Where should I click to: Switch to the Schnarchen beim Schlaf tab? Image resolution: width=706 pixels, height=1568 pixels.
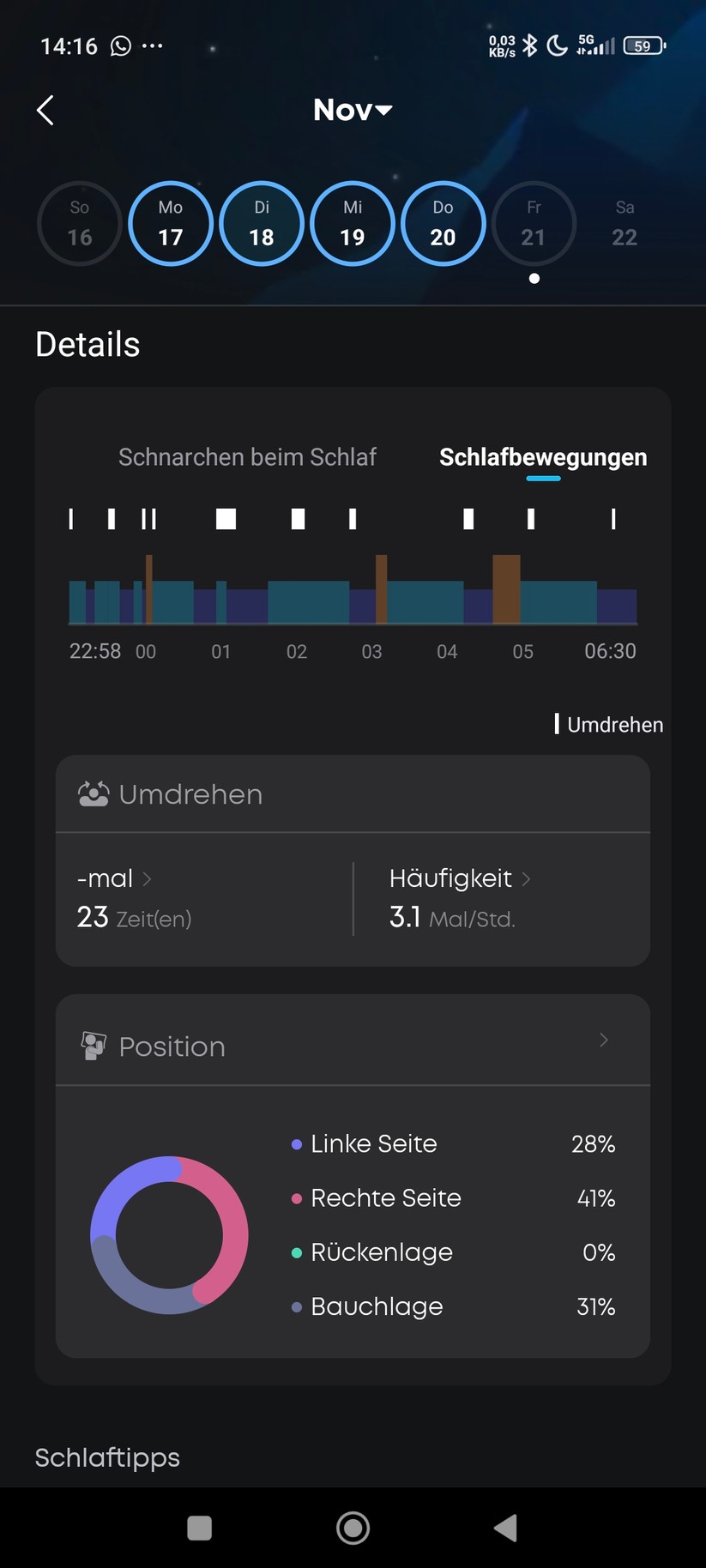(x=247, y=457)
